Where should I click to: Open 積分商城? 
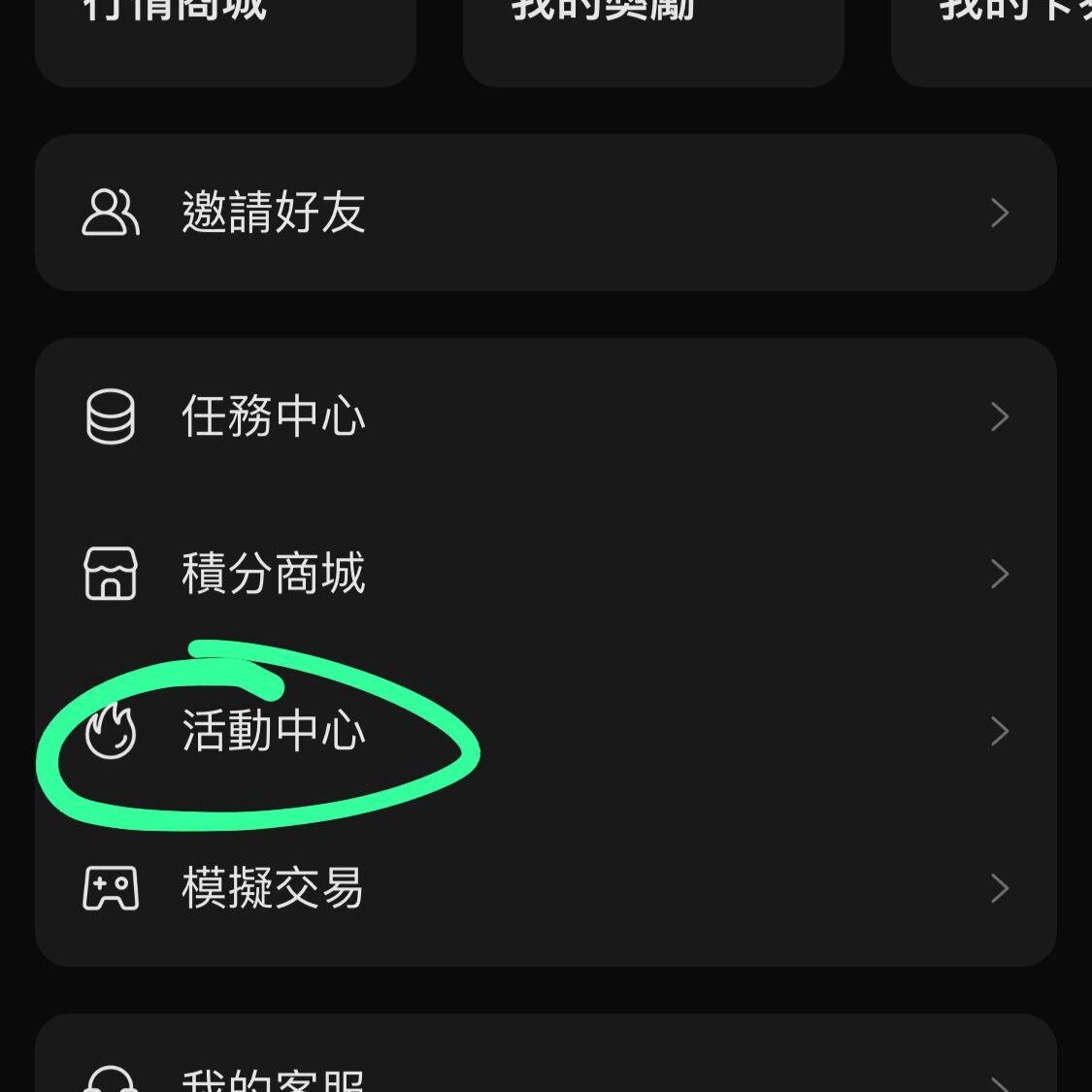(544, 574)
